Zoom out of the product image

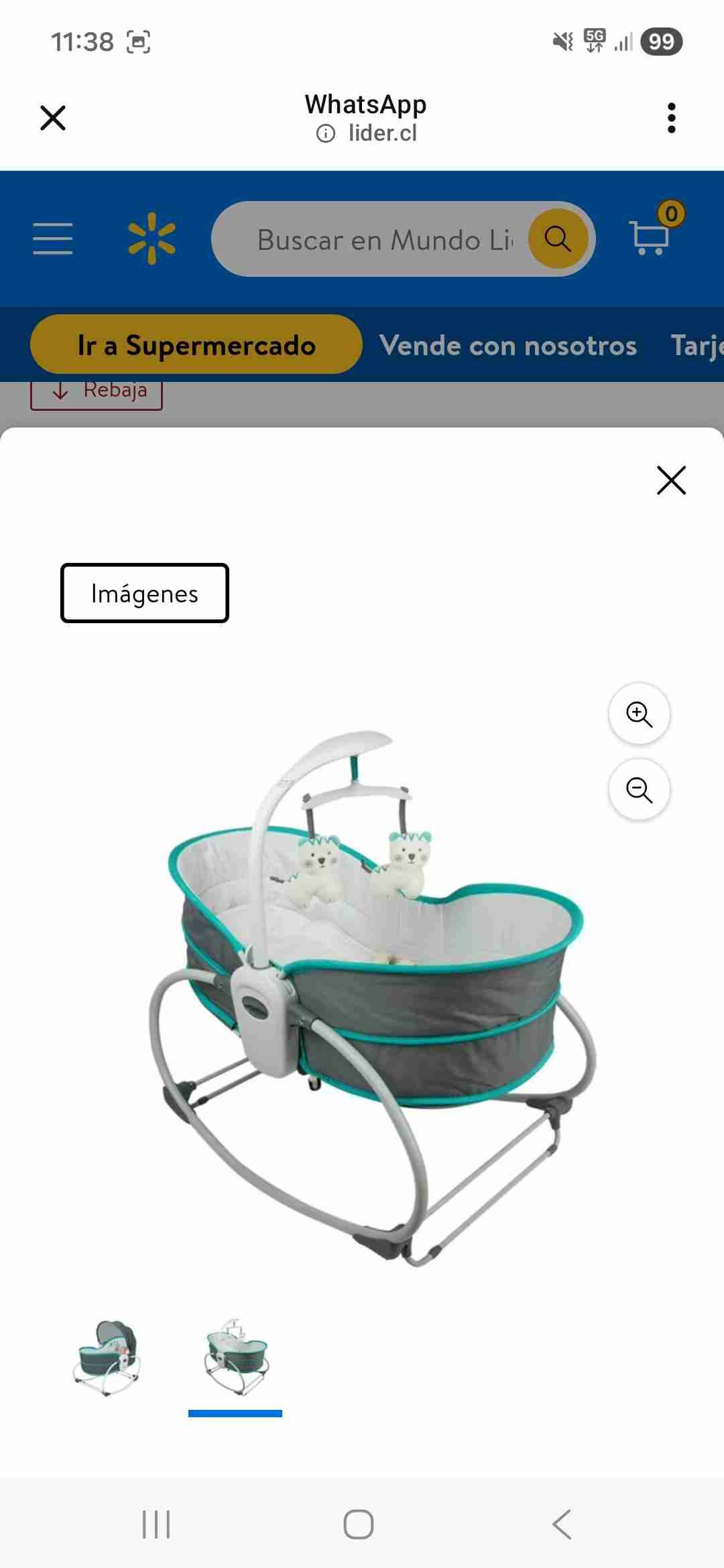pyautogui.click(x=639, y=791)
